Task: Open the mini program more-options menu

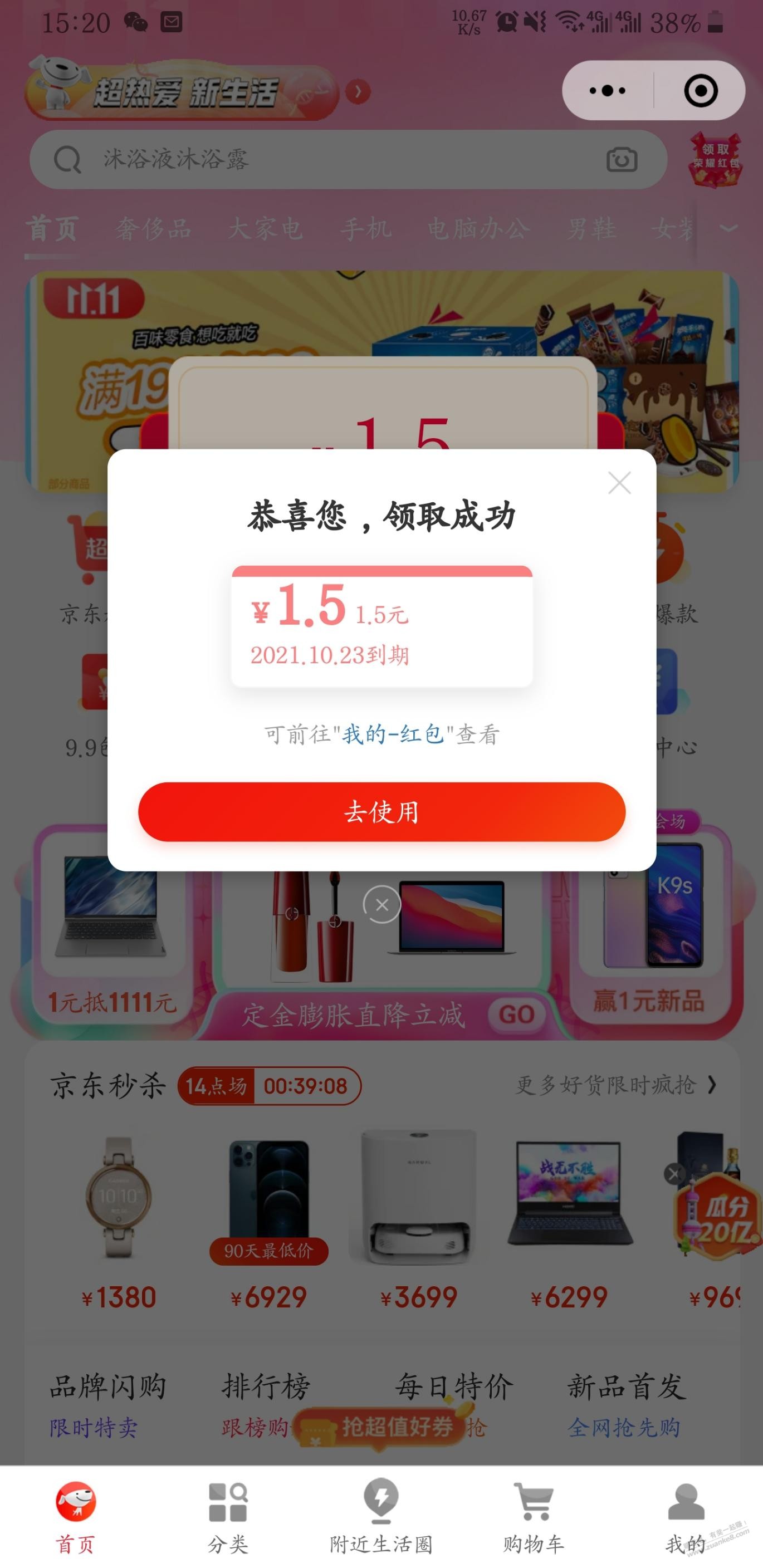Action: (608, 91)
